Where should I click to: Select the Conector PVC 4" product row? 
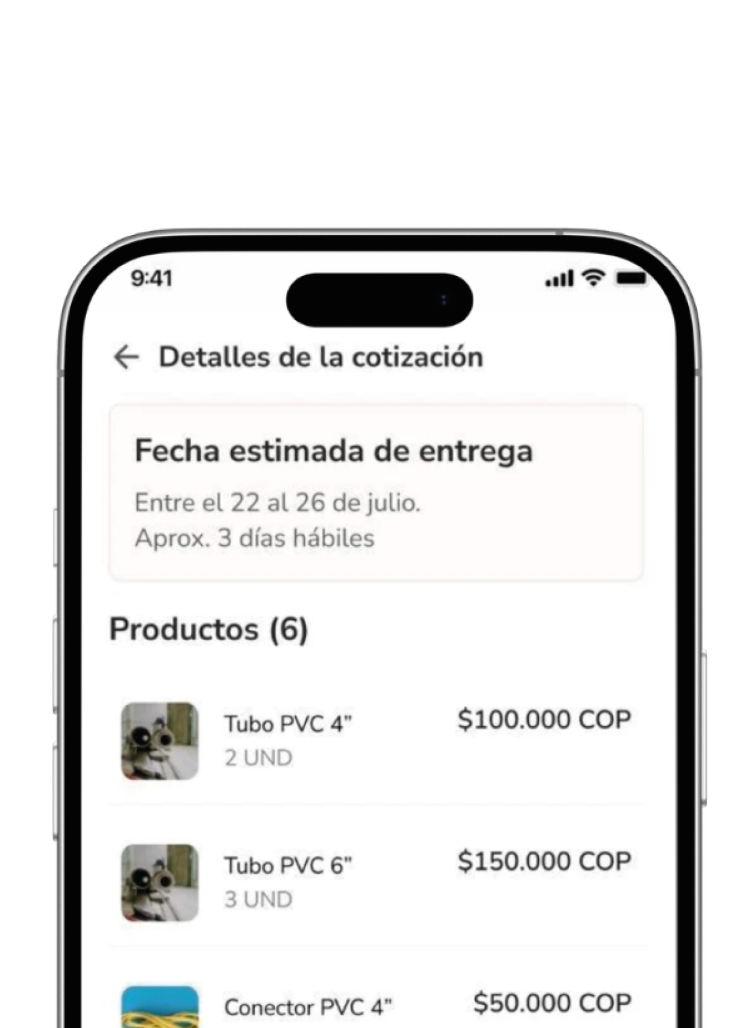[x=375, y=1005]
